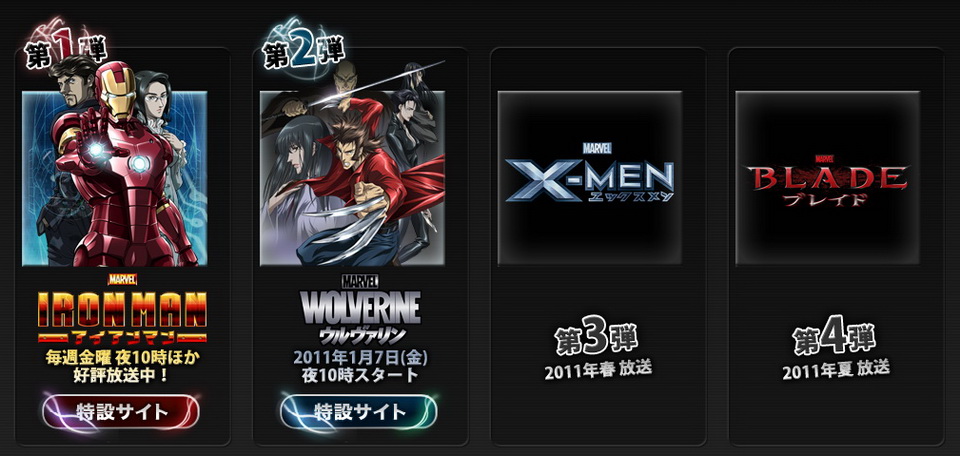Tap the Wolverine anime artwork tile

pos(352,175)
